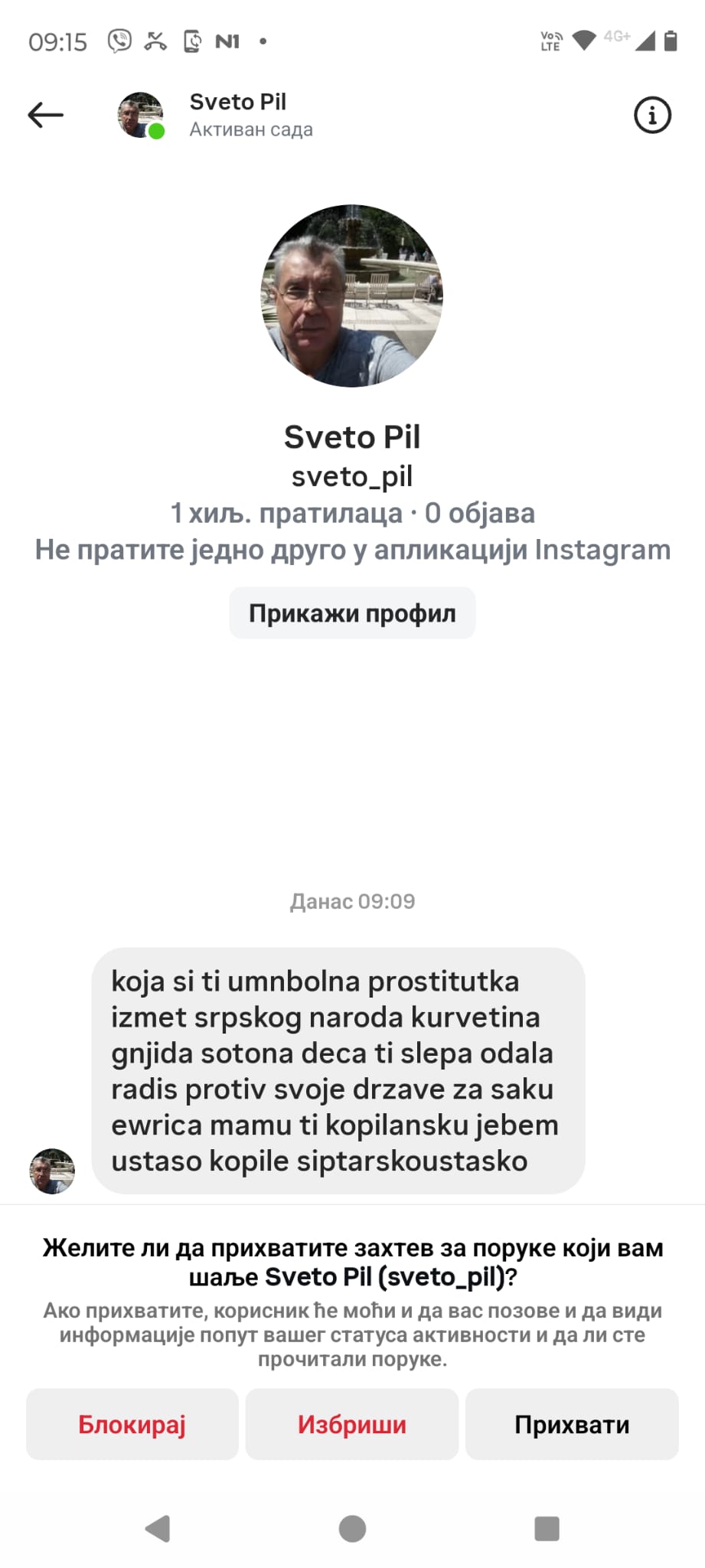The width and height of the screenshot is (705, 1568).
Task: Go back using the header arrow
Action: point(46,116)
